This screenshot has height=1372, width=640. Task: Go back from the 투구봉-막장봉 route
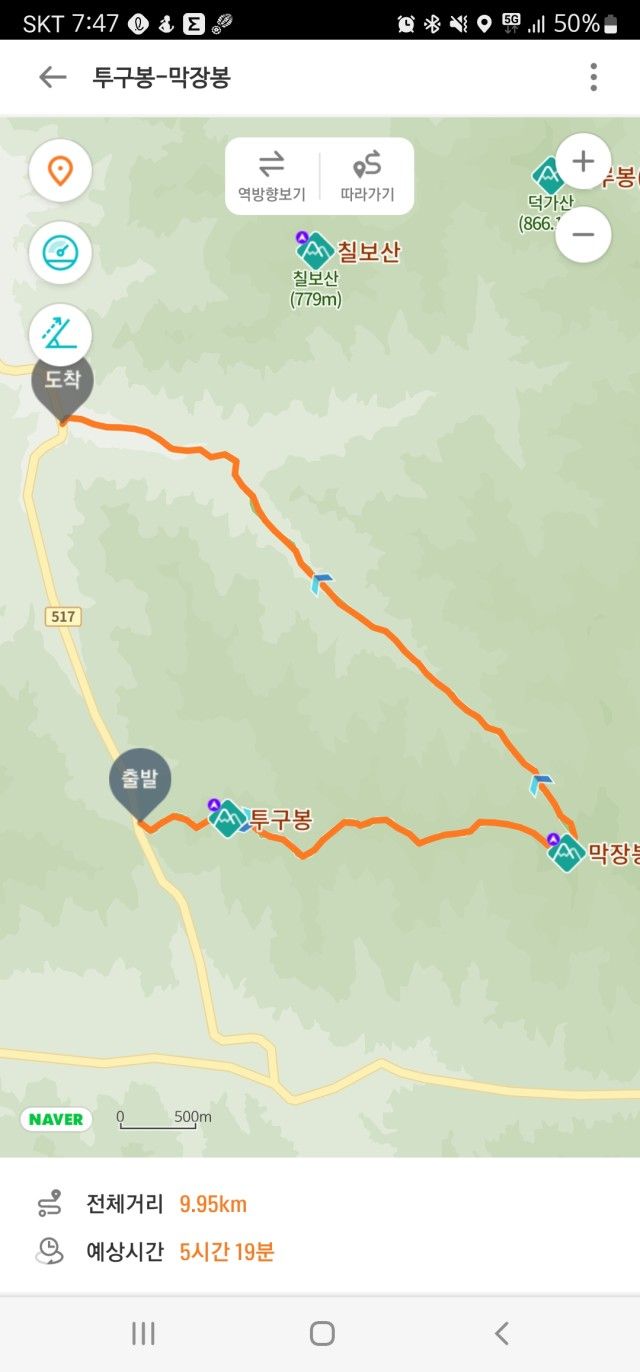[52, 77]
